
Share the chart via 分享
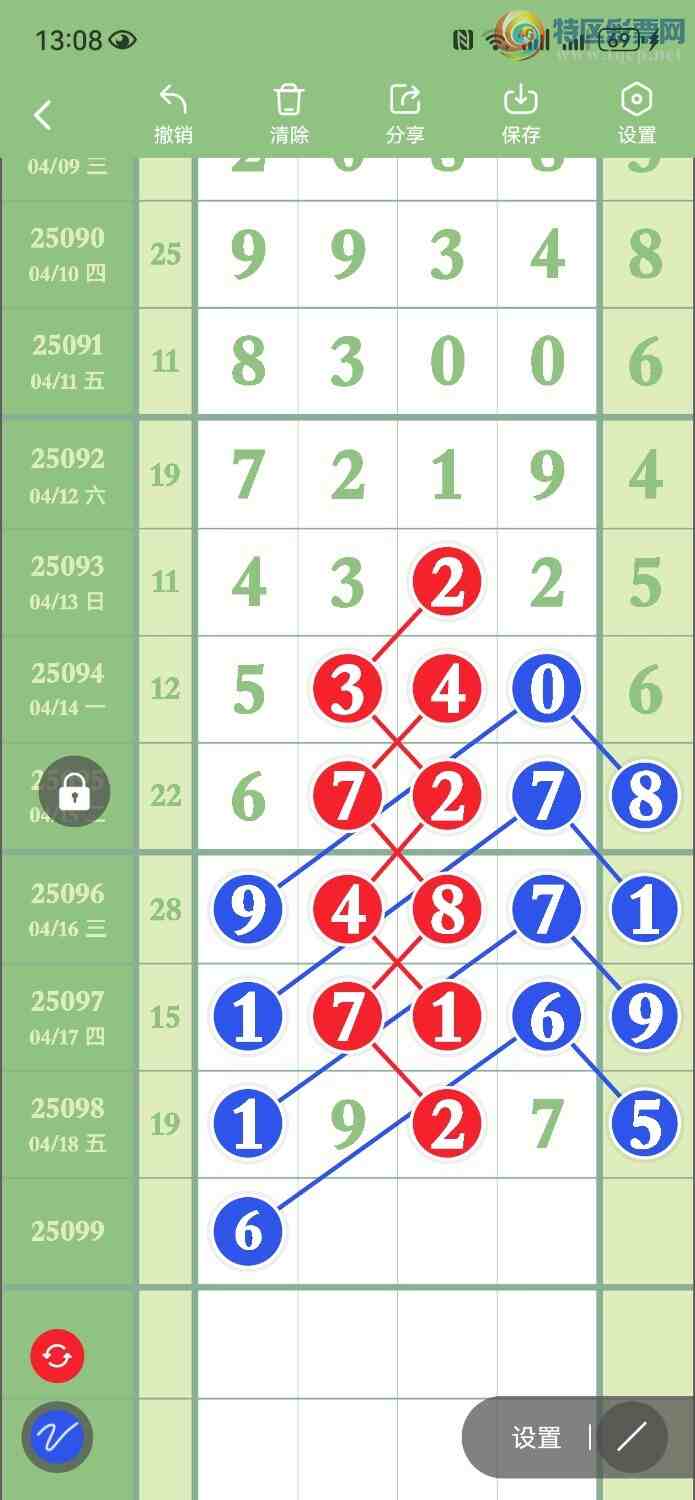point(405,114)
